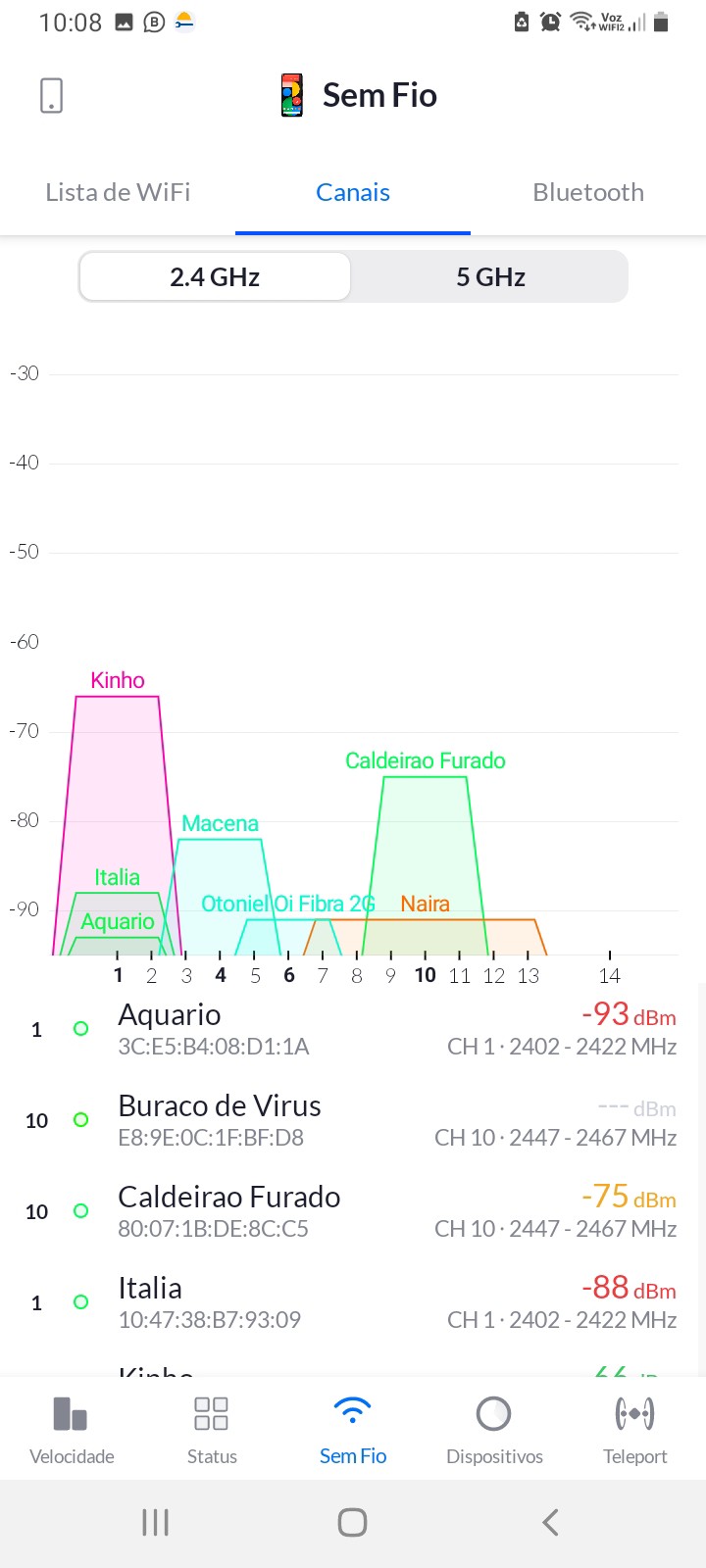
Task: Tap the Sem Fio bottom tab
Action: [353, 1429]
